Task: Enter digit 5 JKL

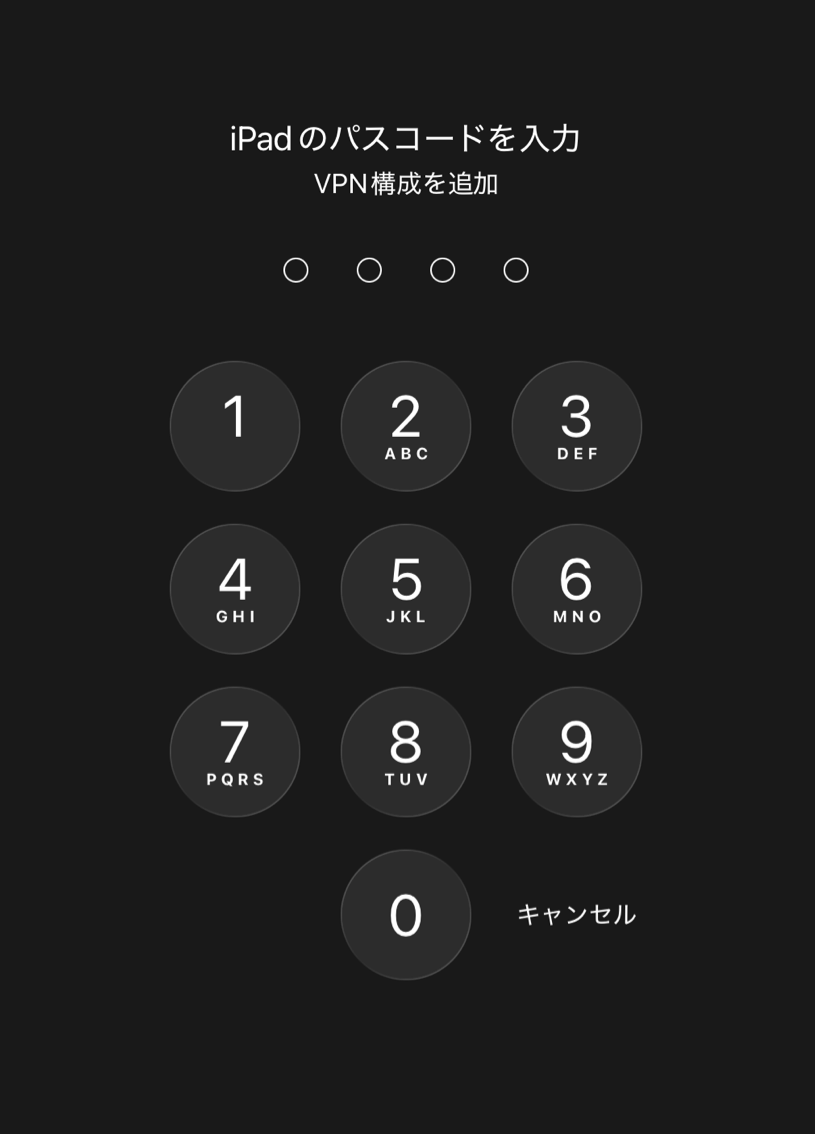Action: point(406,589)
